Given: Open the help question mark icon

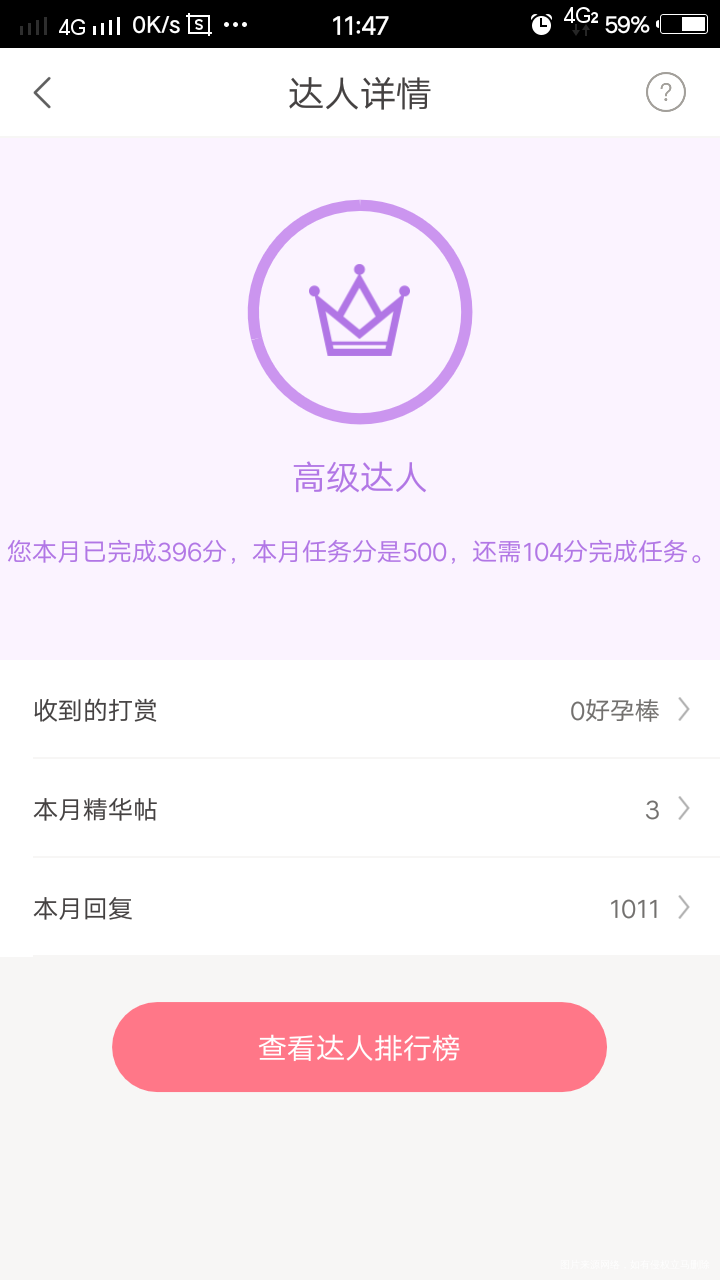Looking at the screenshot, I should point(666,92).
